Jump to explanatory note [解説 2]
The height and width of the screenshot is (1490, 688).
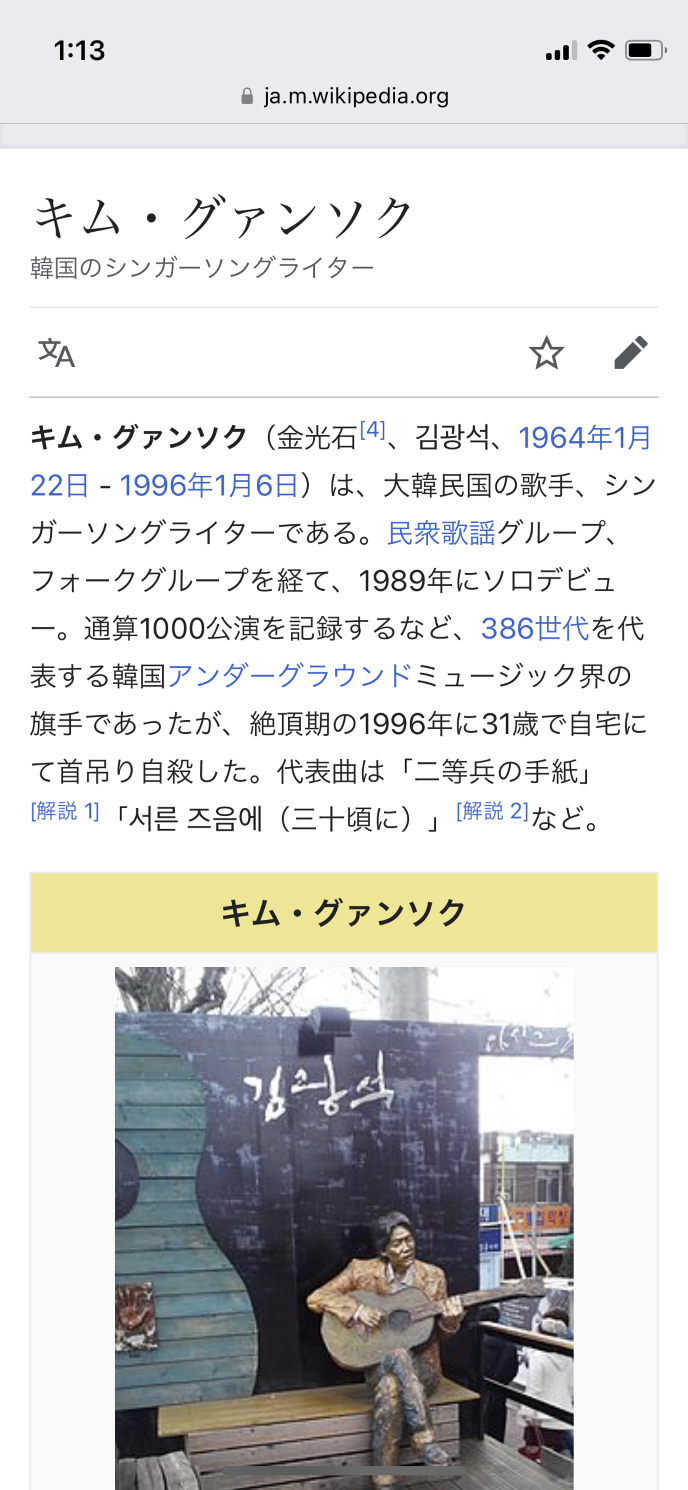[x=492, y=811]
